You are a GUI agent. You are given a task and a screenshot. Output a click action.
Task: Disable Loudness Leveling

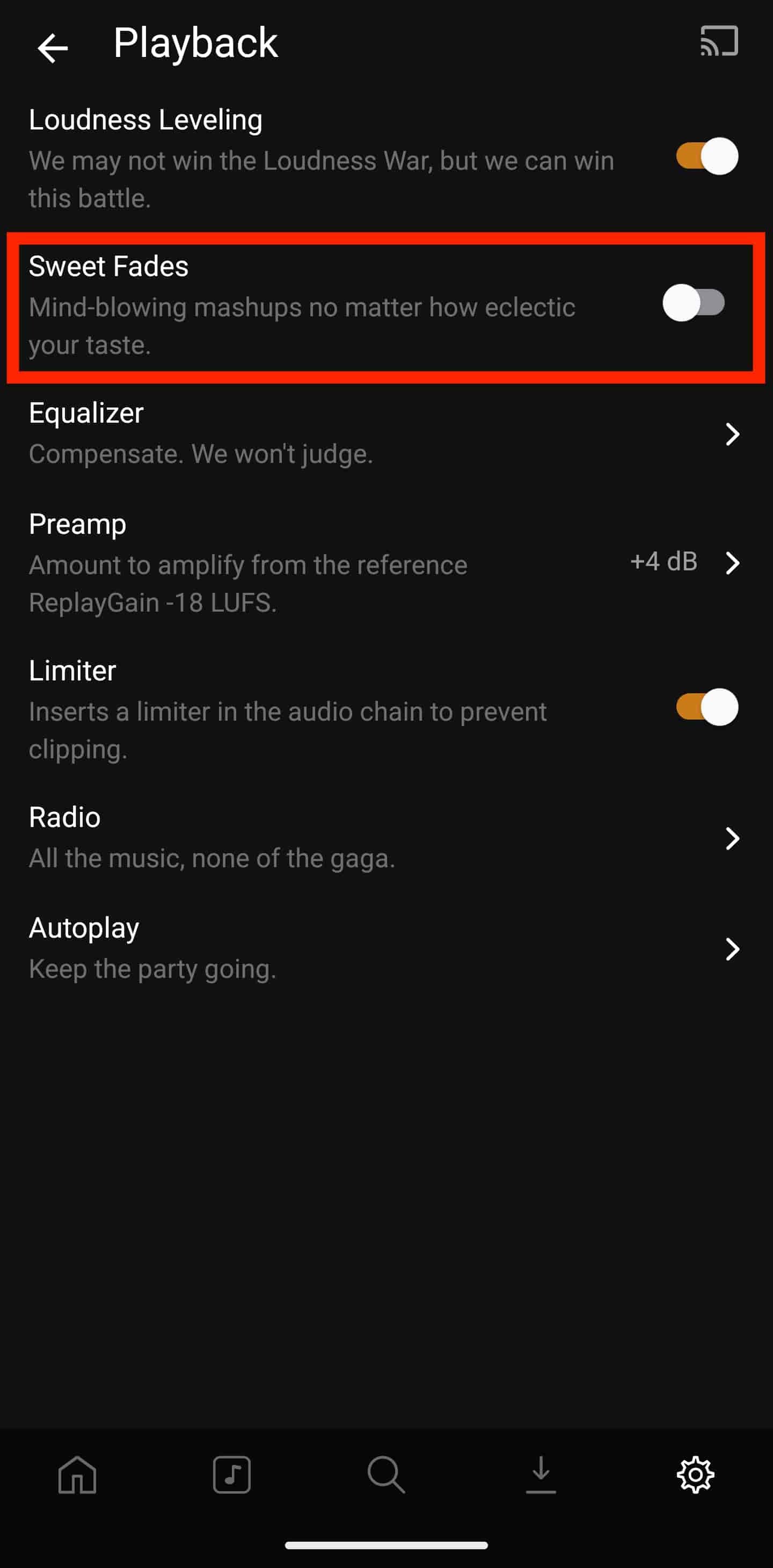706,157
